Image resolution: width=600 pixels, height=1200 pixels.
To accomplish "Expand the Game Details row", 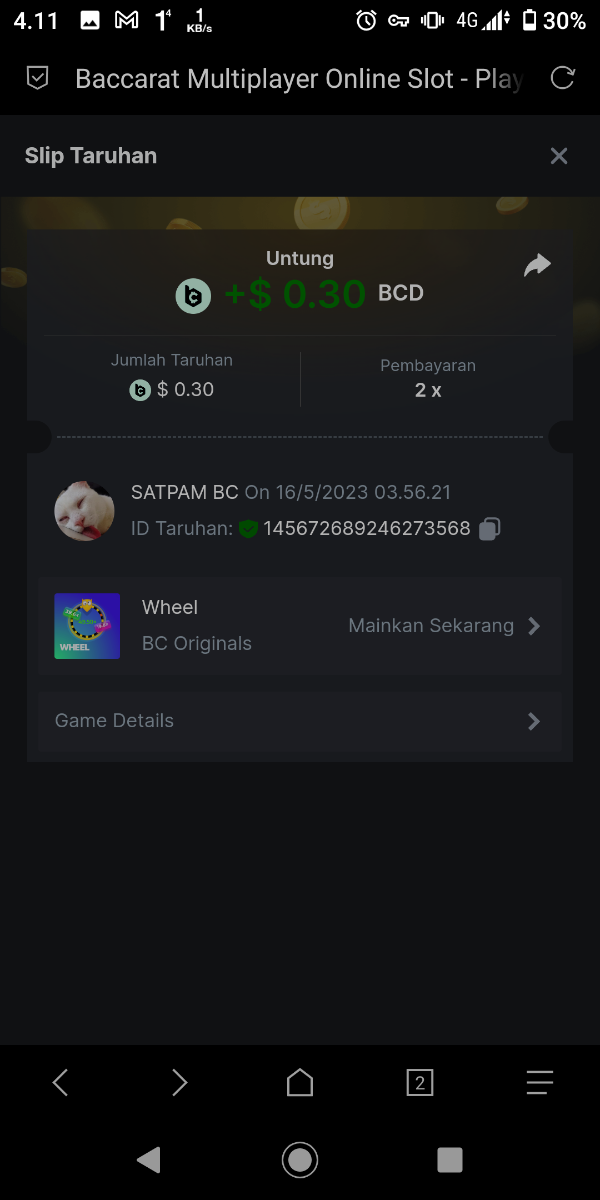I will (300, 721).
